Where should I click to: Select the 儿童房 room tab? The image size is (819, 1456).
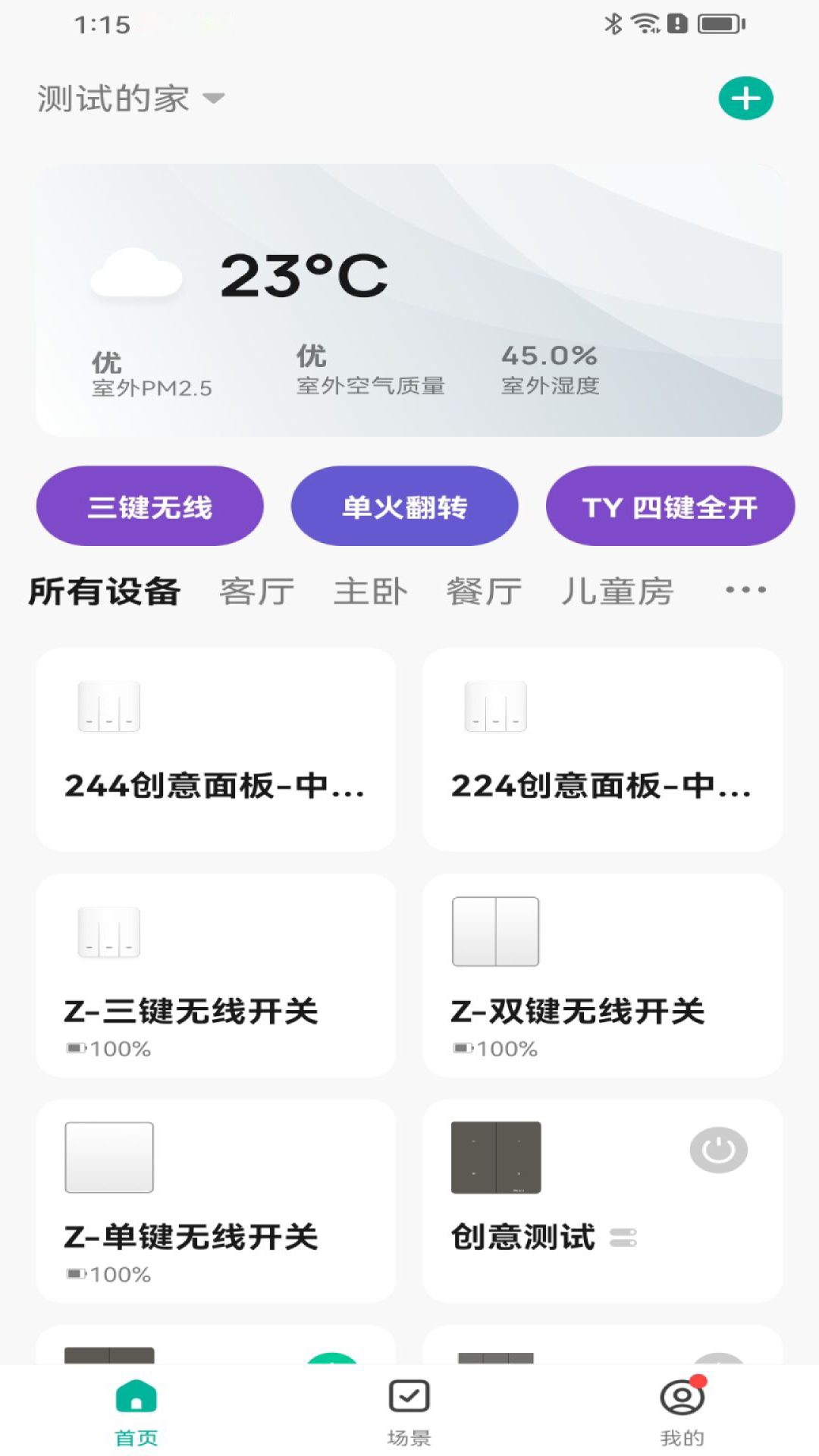(617, 591)
